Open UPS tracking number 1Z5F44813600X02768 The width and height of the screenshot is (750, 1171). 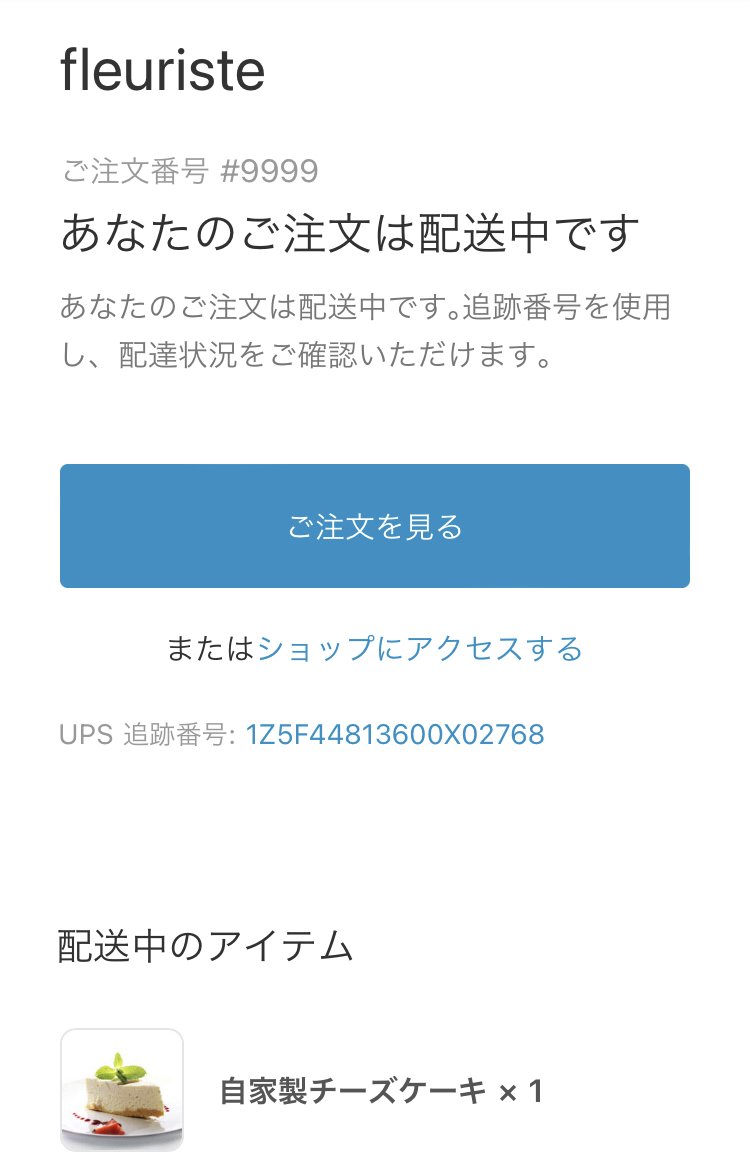(395, 735)
